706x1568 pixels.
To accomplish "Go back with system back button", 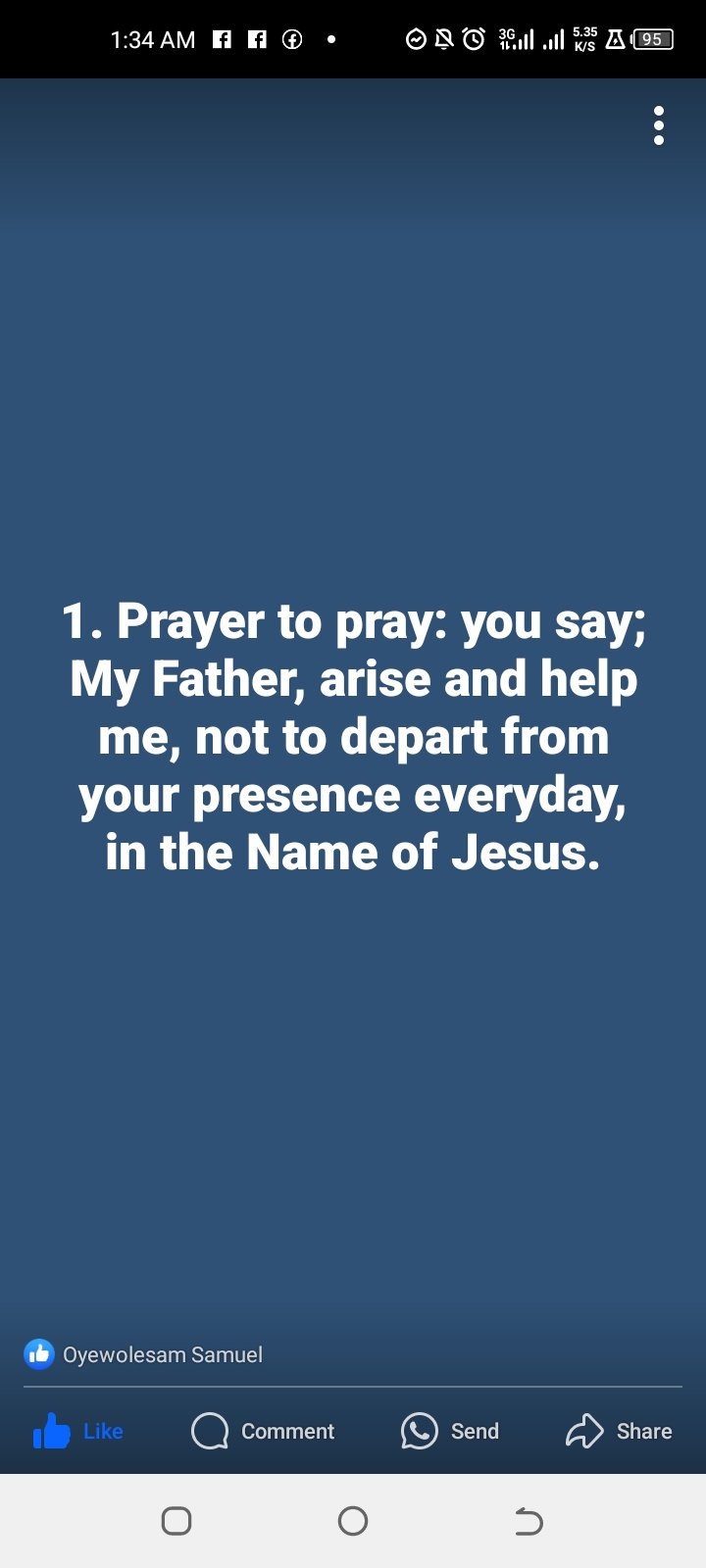I will 529,1521.
